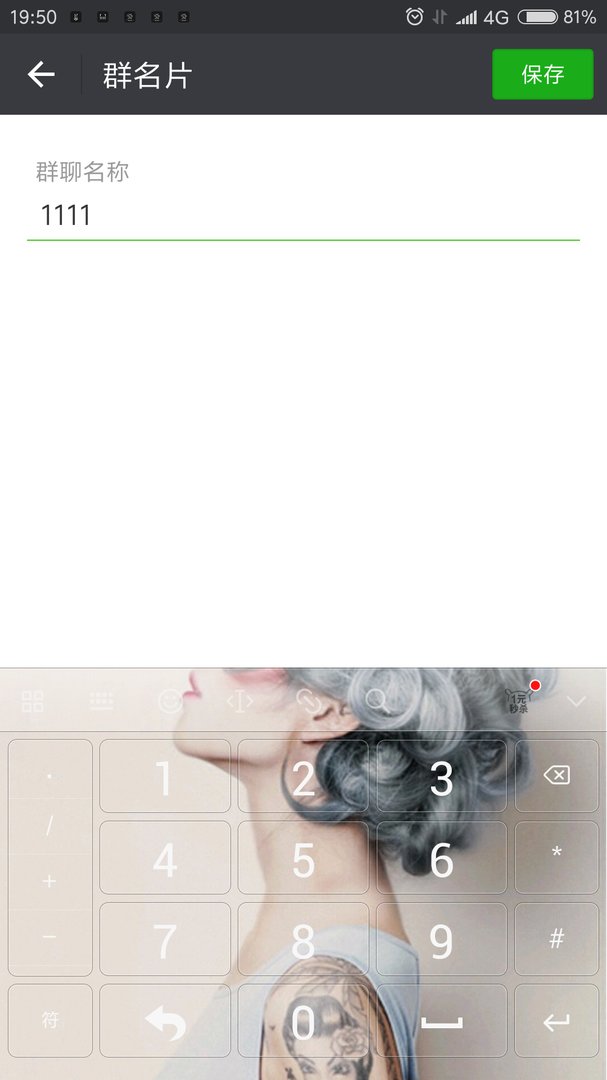This screenshot has width=607, height=1080.
Task: Enter digit 0 on the keypad
Action: pos(303,1020)
